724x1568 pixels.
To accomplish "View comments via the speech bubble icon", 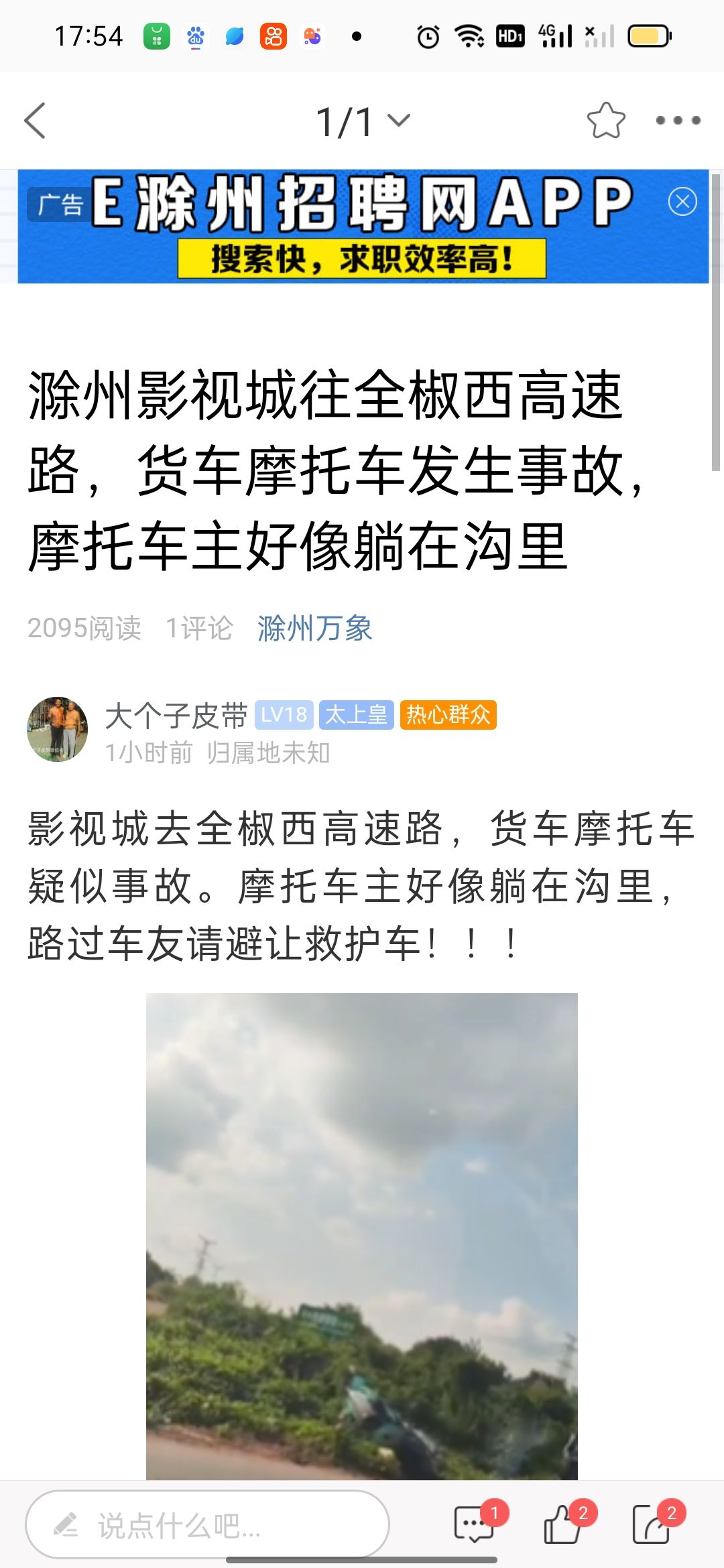I will (474, 1525).
